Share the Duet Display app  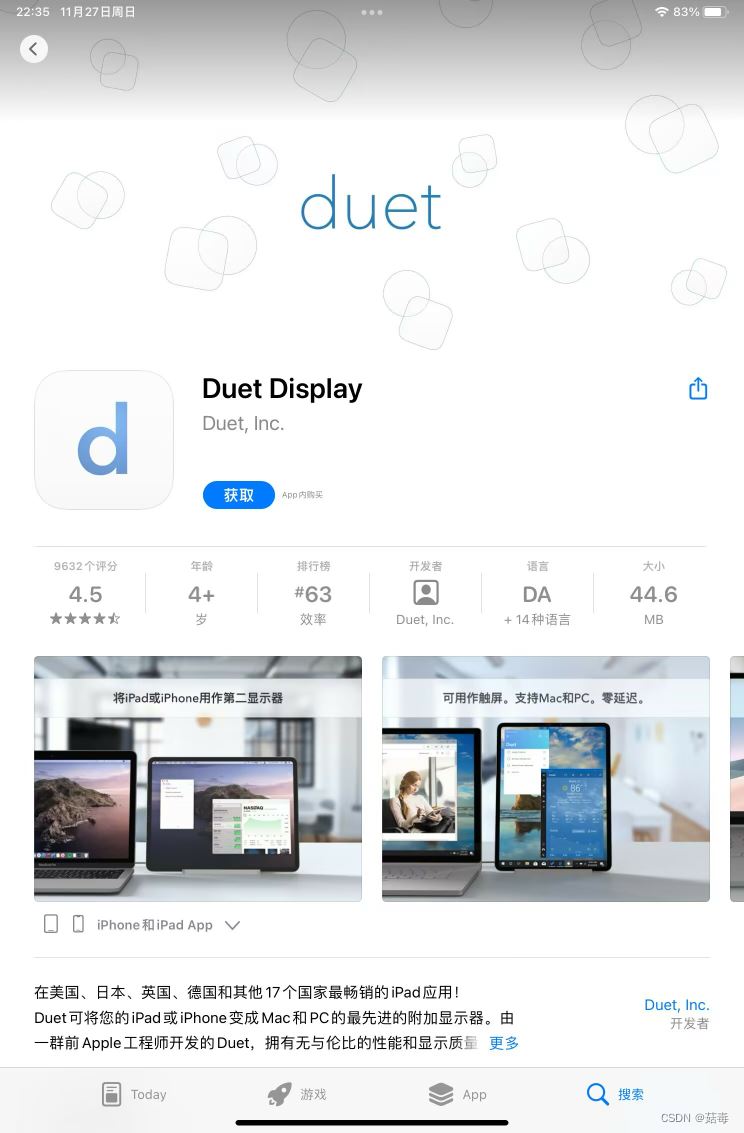tap(698, 389)
